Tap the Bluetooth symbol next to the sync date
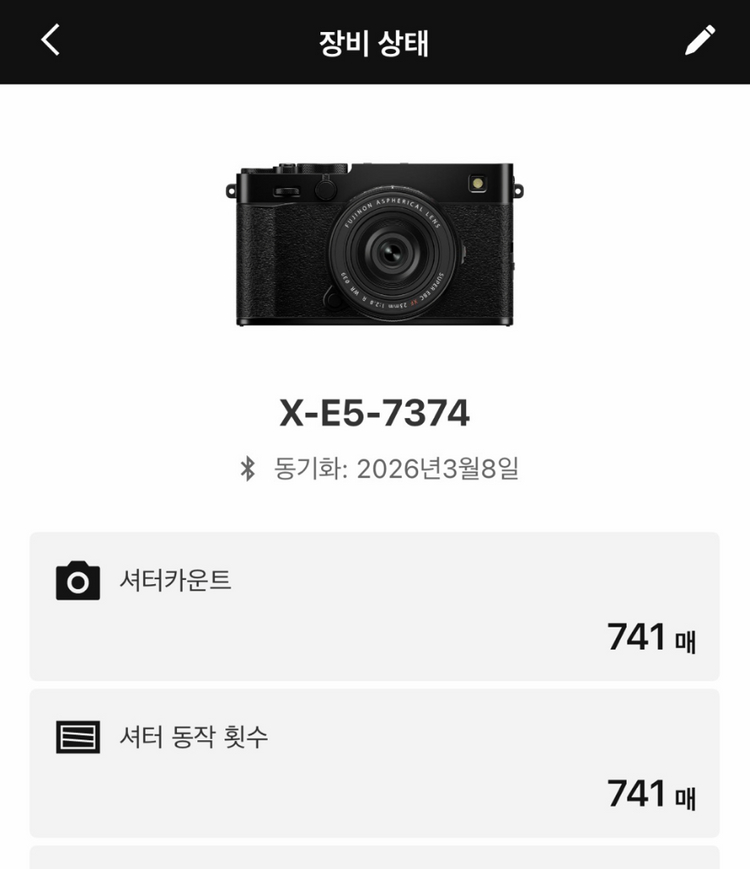This screenshot has height=869, width=750. tap(247, 466)
